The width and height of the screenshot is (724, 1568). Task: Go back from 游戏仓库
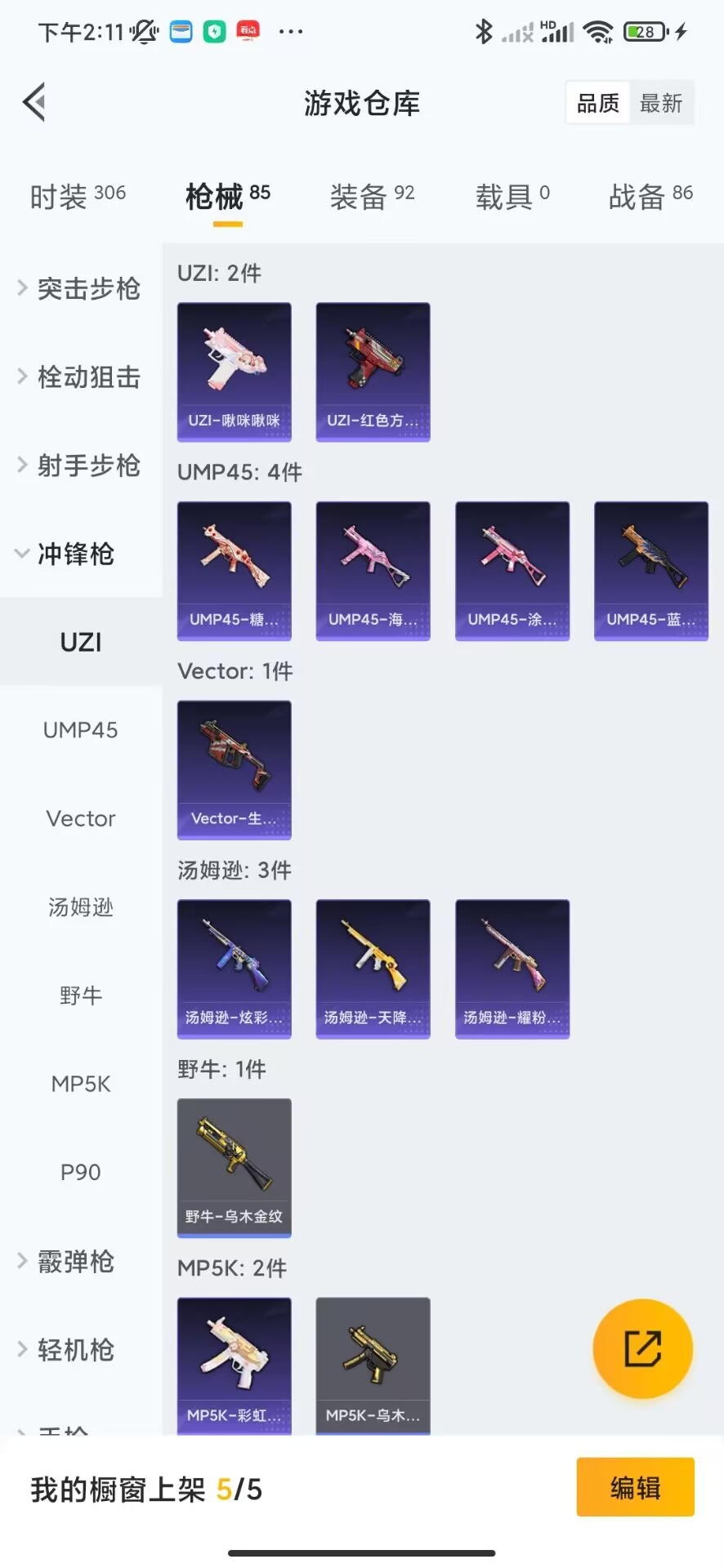34,103
